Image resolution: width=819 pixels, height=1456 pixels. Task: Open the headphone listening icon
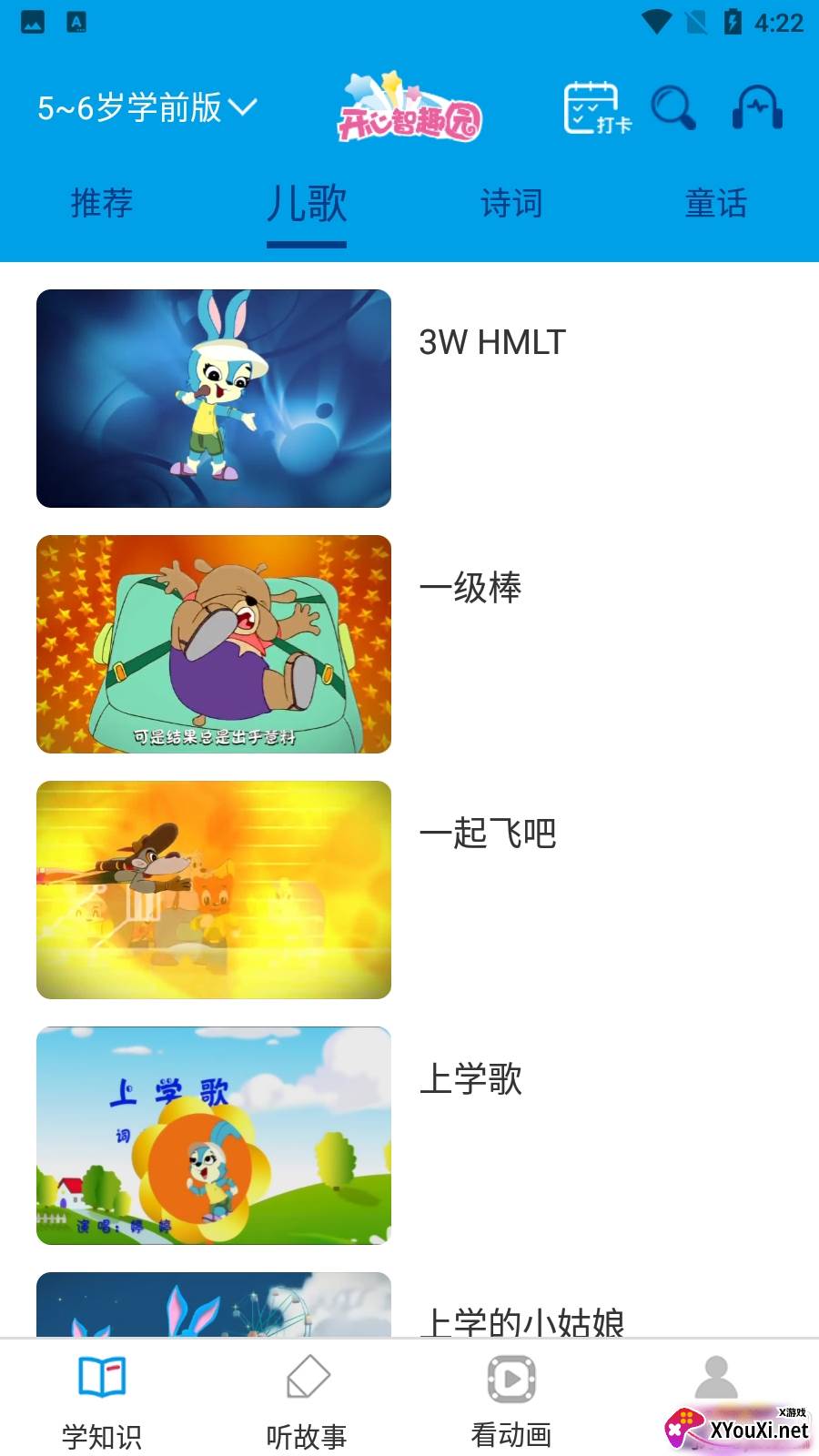click(x=757, y=108)
